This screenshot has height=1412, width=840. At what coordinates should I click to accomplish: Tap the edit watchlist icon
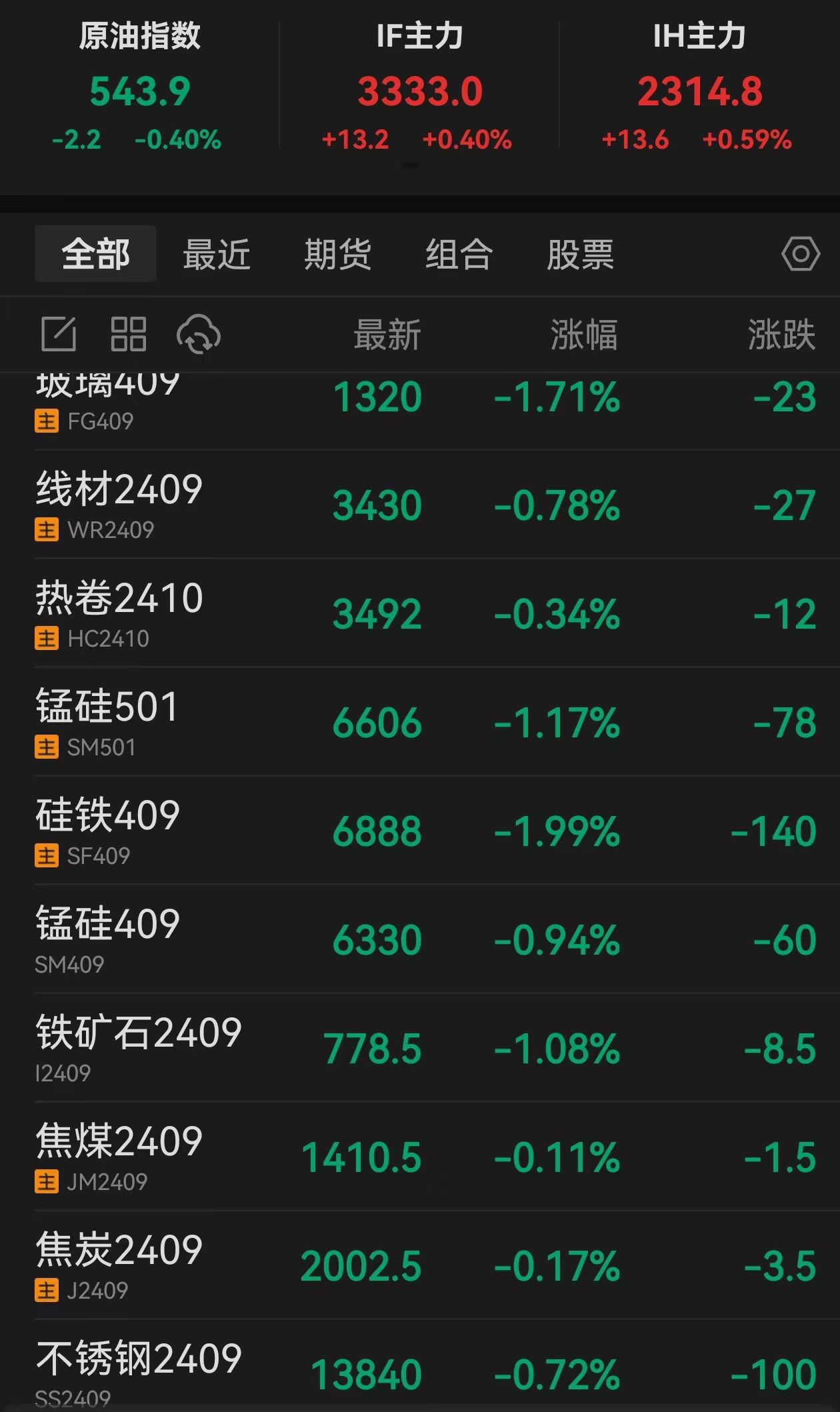[x=59, y=334]
